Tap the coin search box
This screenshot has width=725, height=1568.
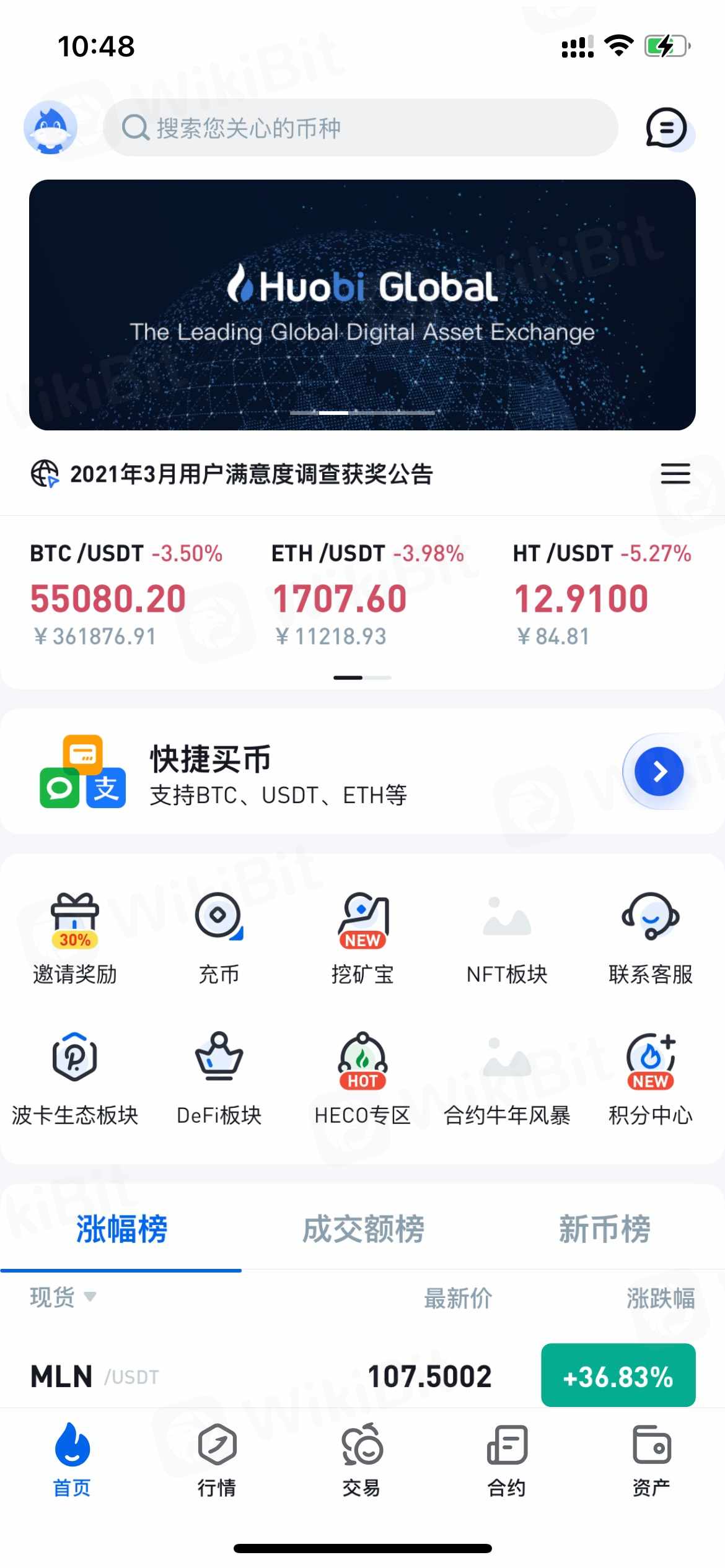pos(361,128)
